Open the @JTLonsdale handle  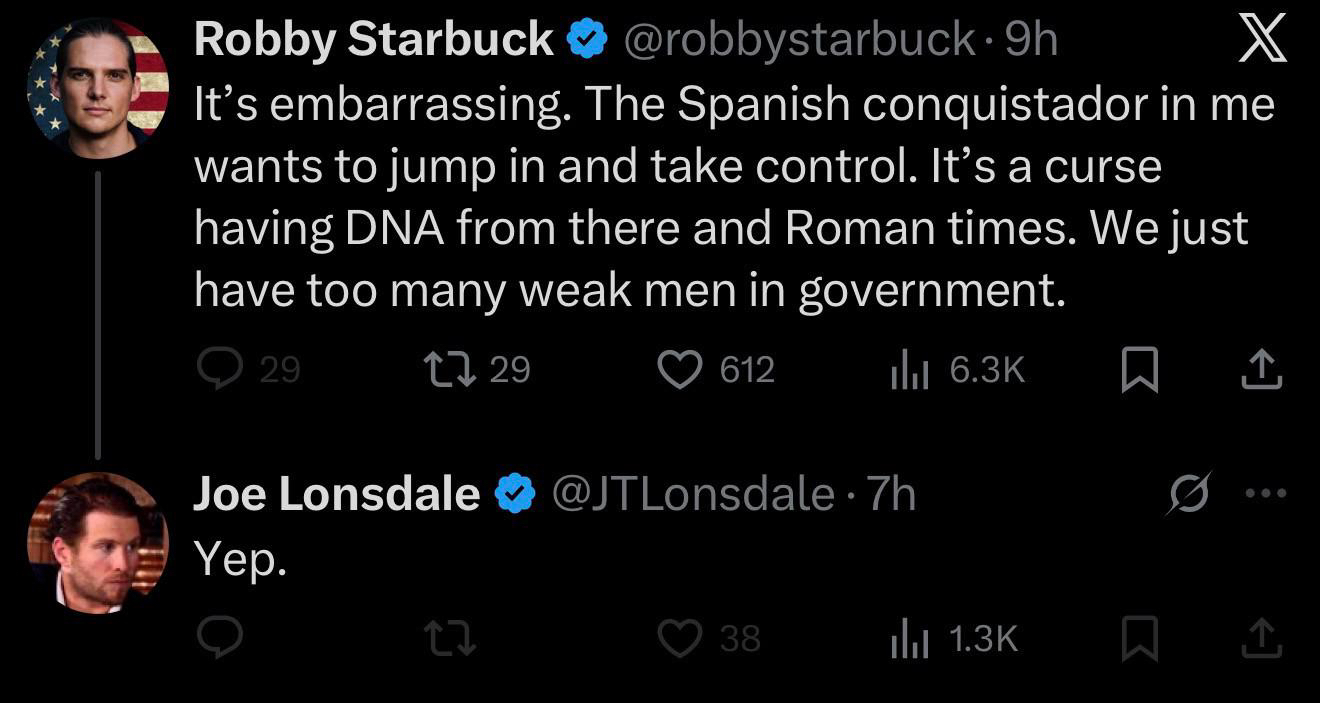(692, 493)
